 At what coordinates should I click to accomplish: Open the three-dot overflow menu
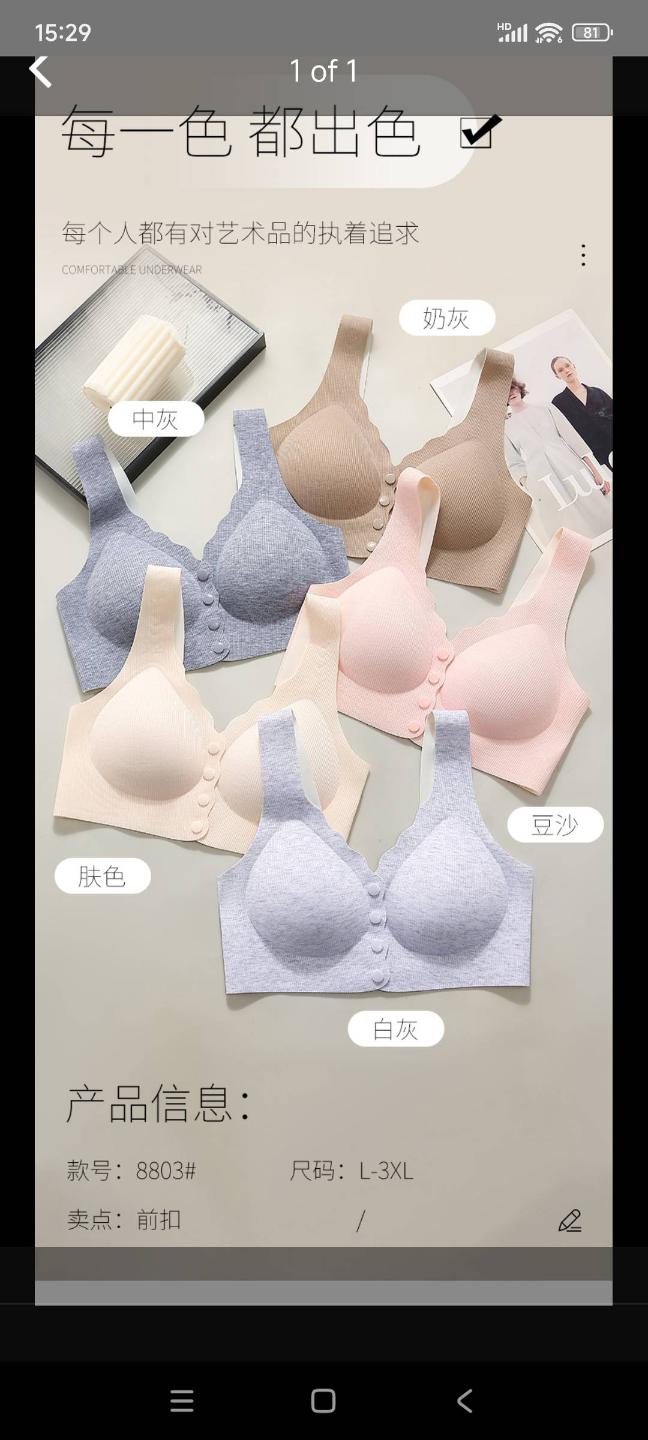tap(583, 255)
